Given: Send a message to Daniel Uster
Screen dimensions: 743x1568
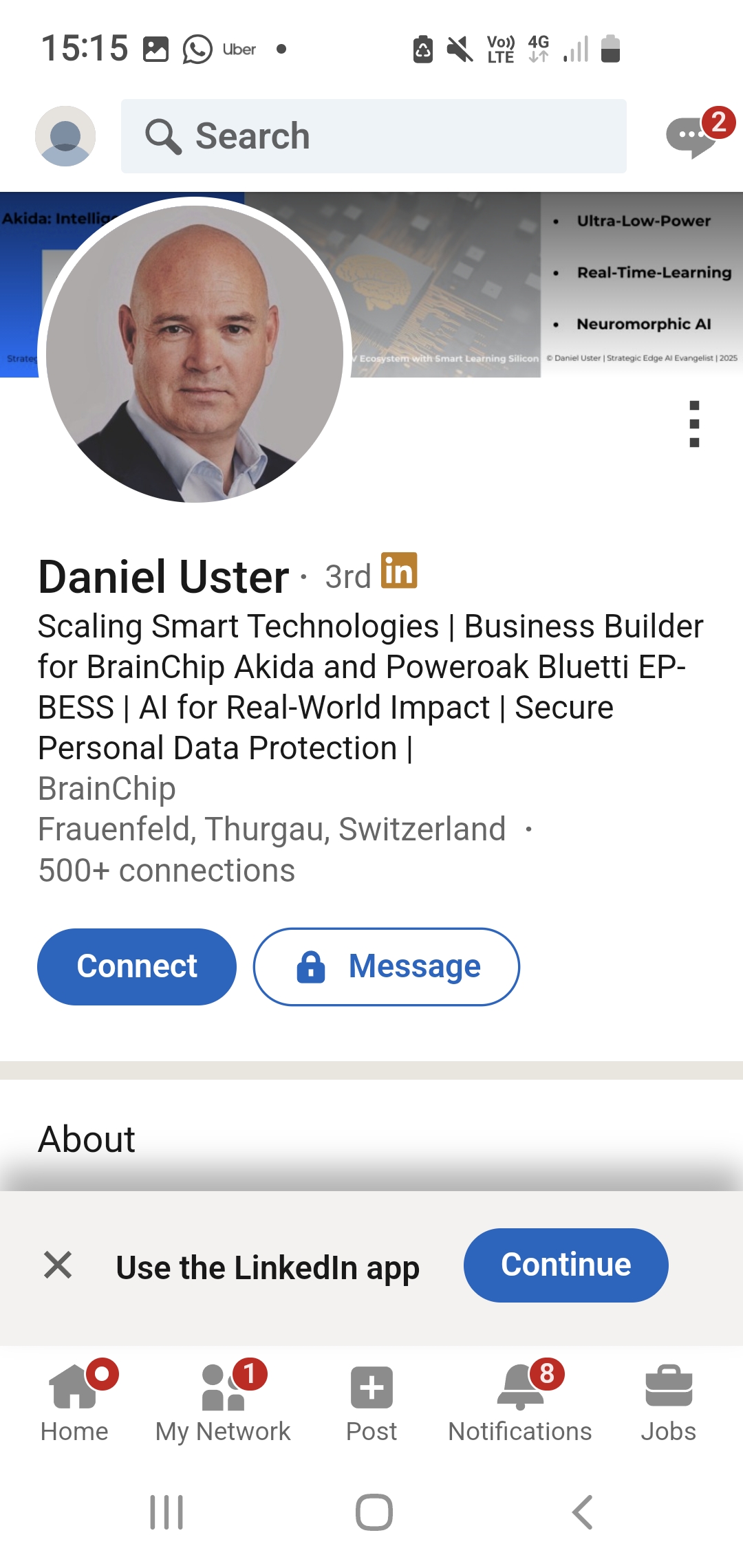Looking at the screenshot, I should click(x=387, y=966).
